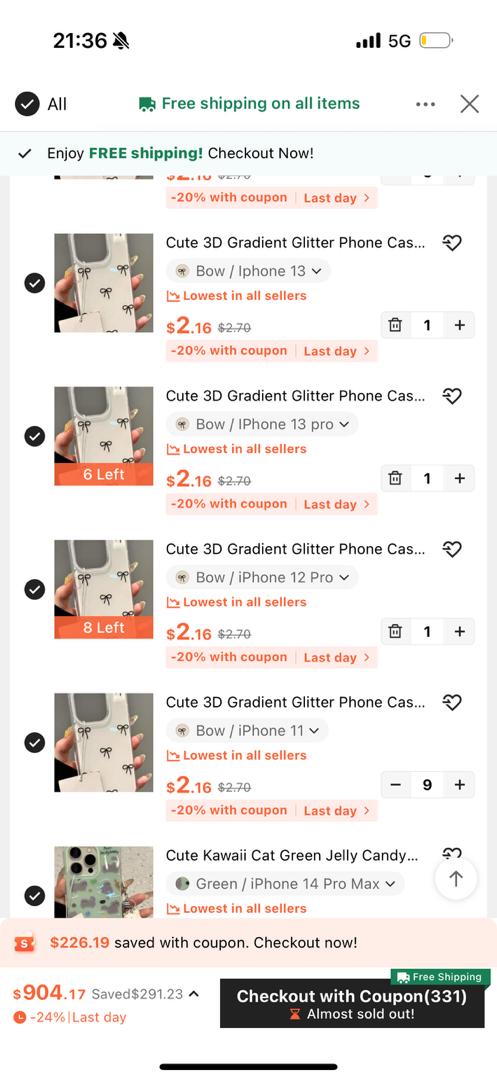497x1080 pixels.
Task: Save Bow / iPhone 11 case to wishlist
Action: [x=452, y=703]
